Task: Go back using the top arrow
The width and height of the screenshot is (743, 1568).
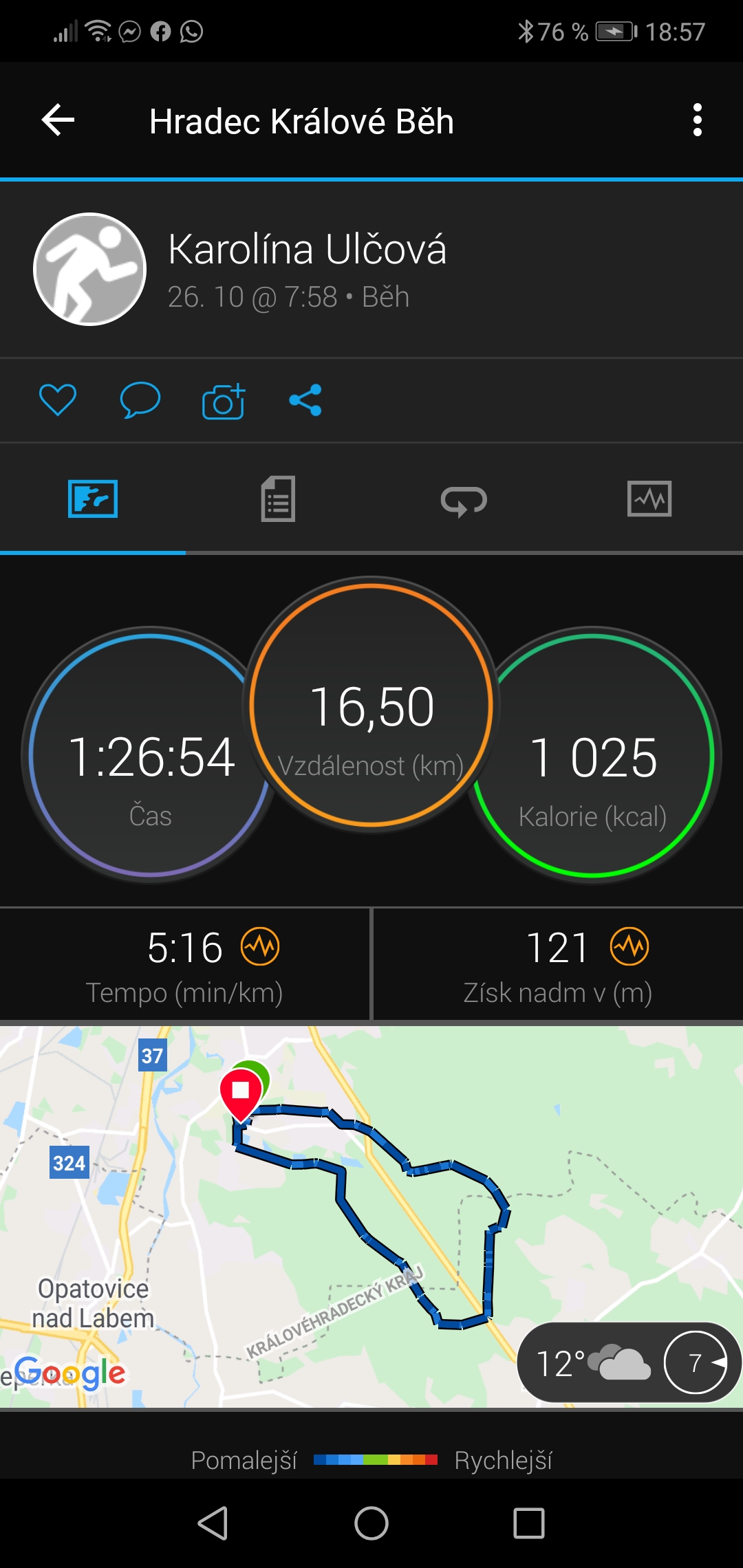Action: [x=58, y=120]
